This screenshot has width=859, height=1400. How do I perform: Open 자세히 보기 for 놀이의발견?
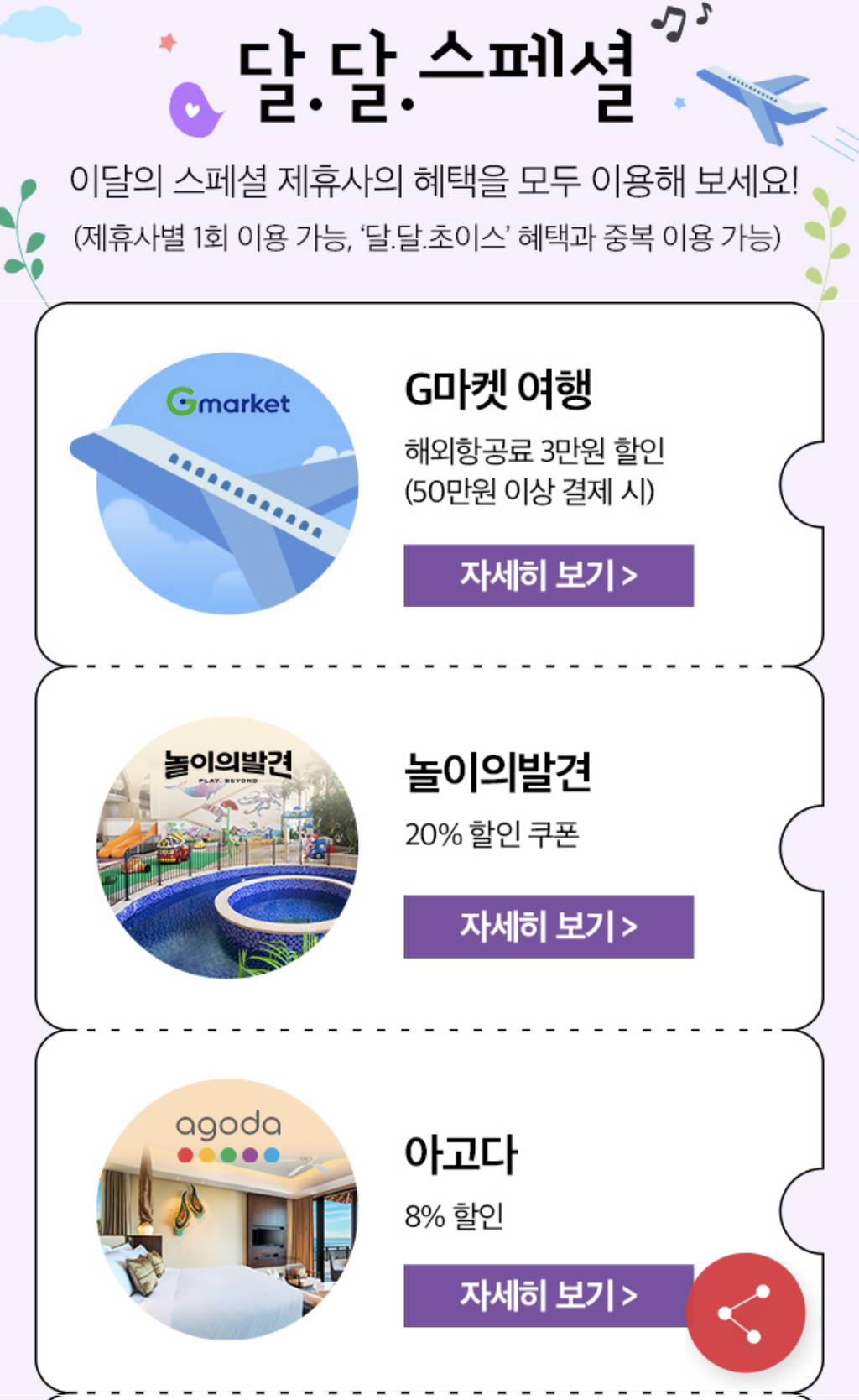(548, 927)
